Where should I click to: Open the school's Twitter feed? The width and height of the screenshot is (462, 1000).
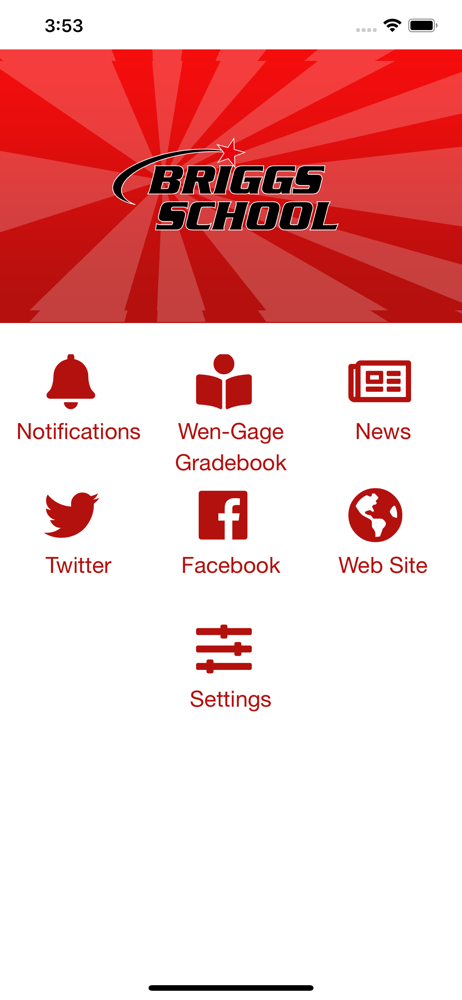click(71, 515)
